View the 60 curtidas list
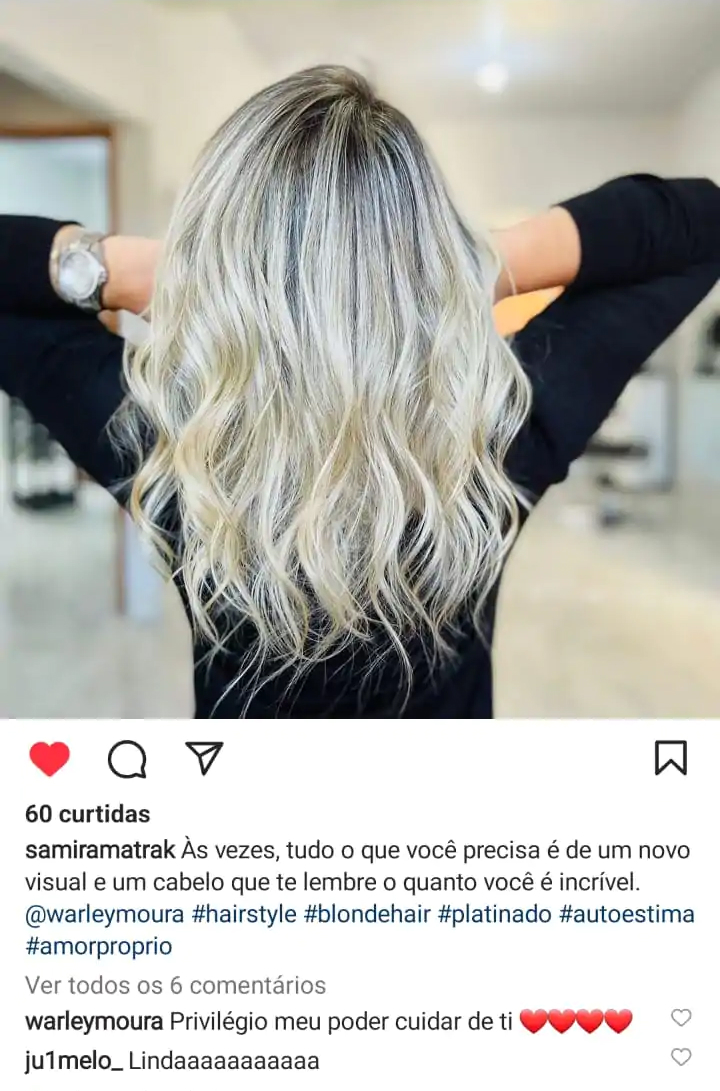 87,814
